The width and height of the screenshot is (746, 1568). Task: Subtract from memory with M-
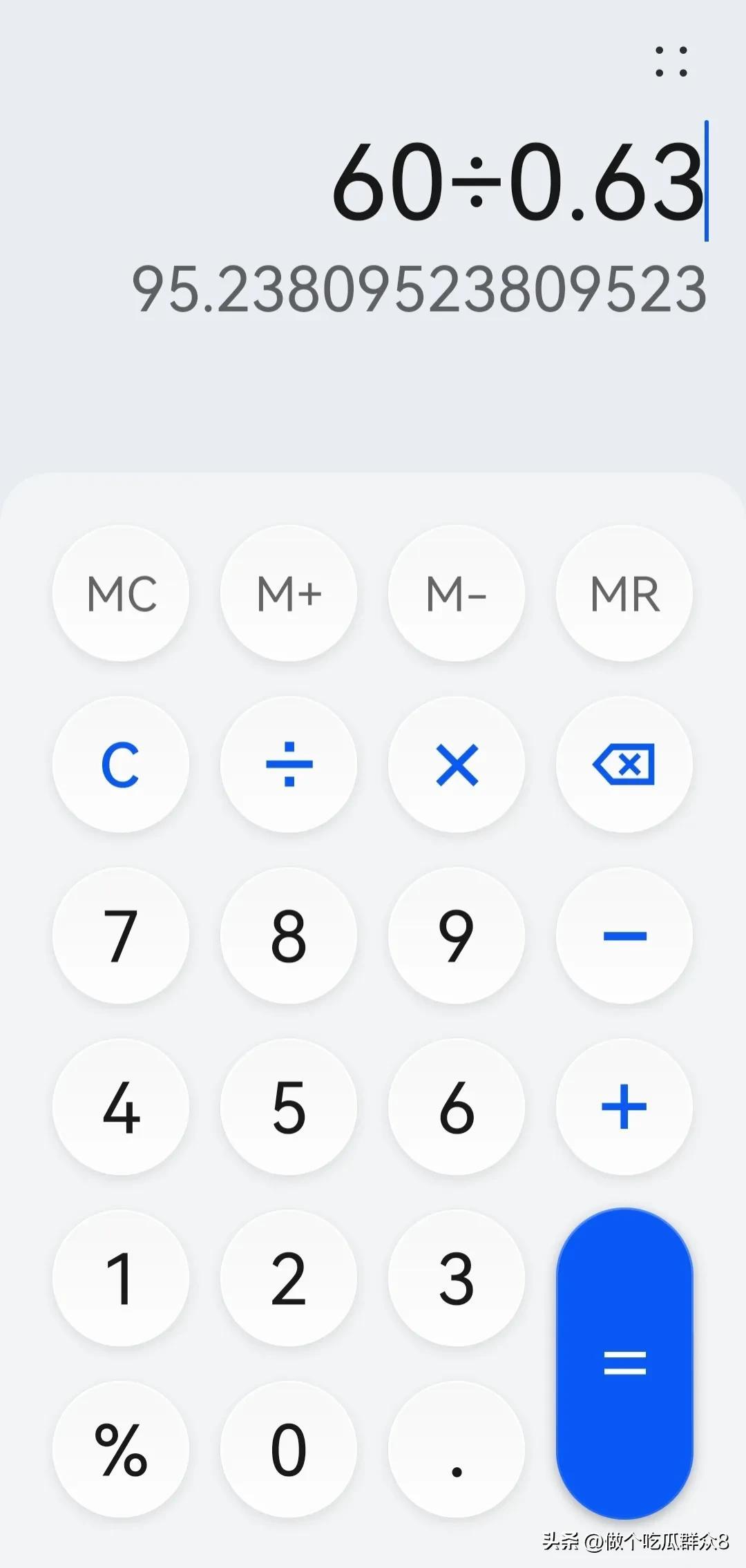(457, 593)
